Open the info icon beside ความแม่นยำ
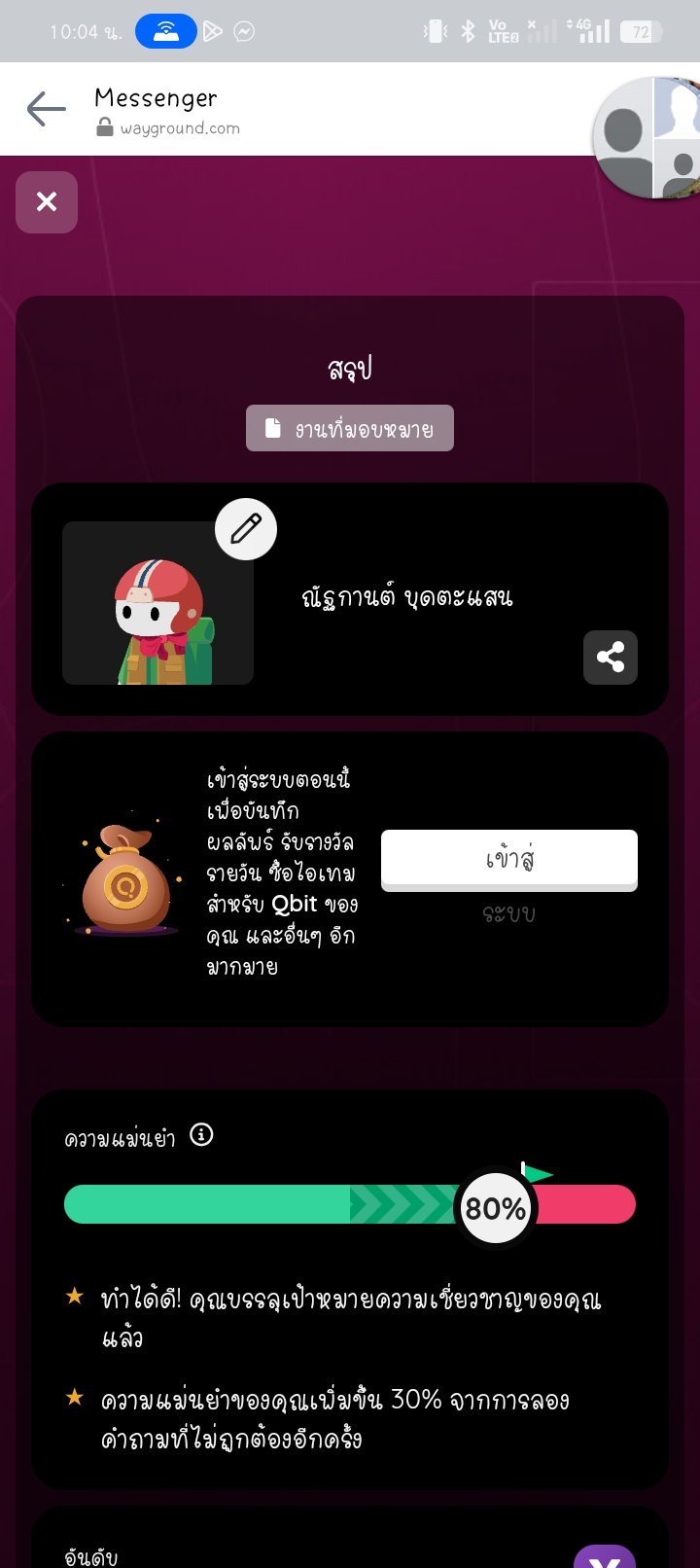Viewport: 700px width, 1568px height. click(201, 1135)
